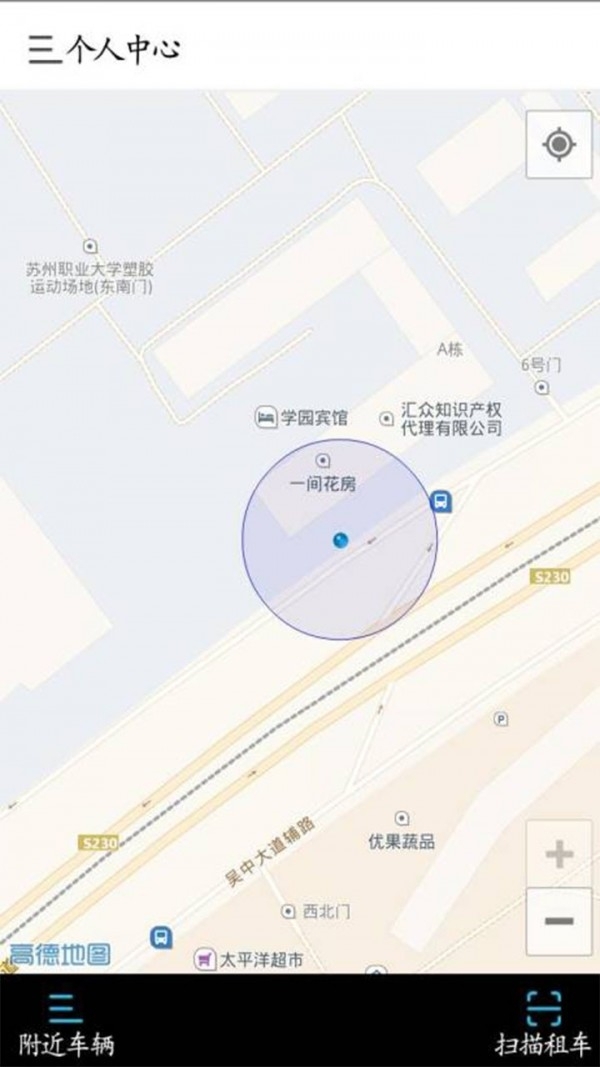Viewport: 600px width, 1067px height.
Task: Zoom in the map with plus button
Action: (x=559, y=854)
